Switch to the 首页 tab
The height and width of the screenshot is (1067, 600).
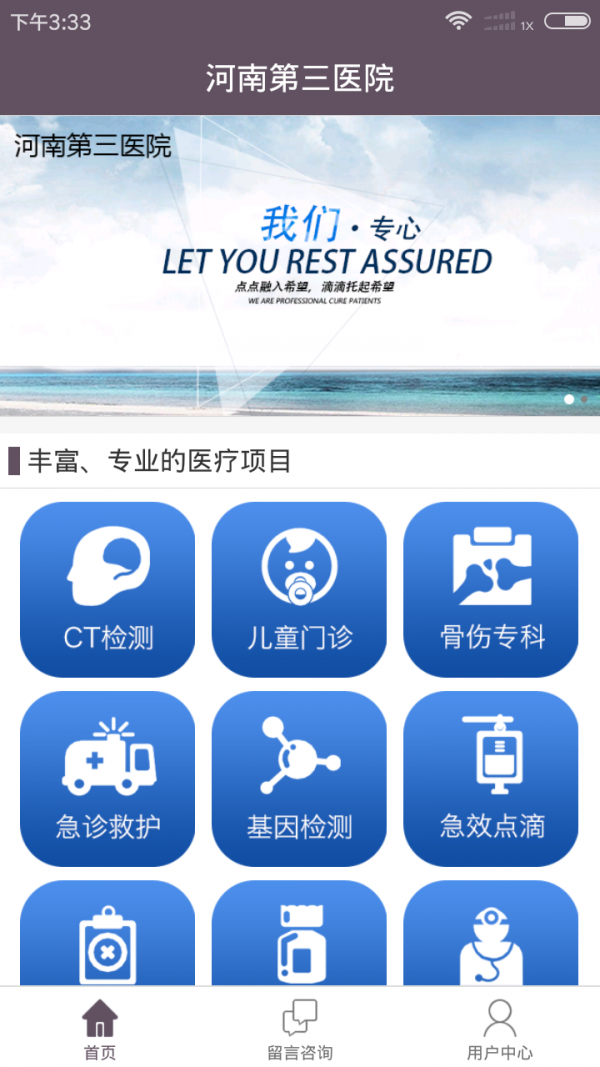coord(100,1028)
